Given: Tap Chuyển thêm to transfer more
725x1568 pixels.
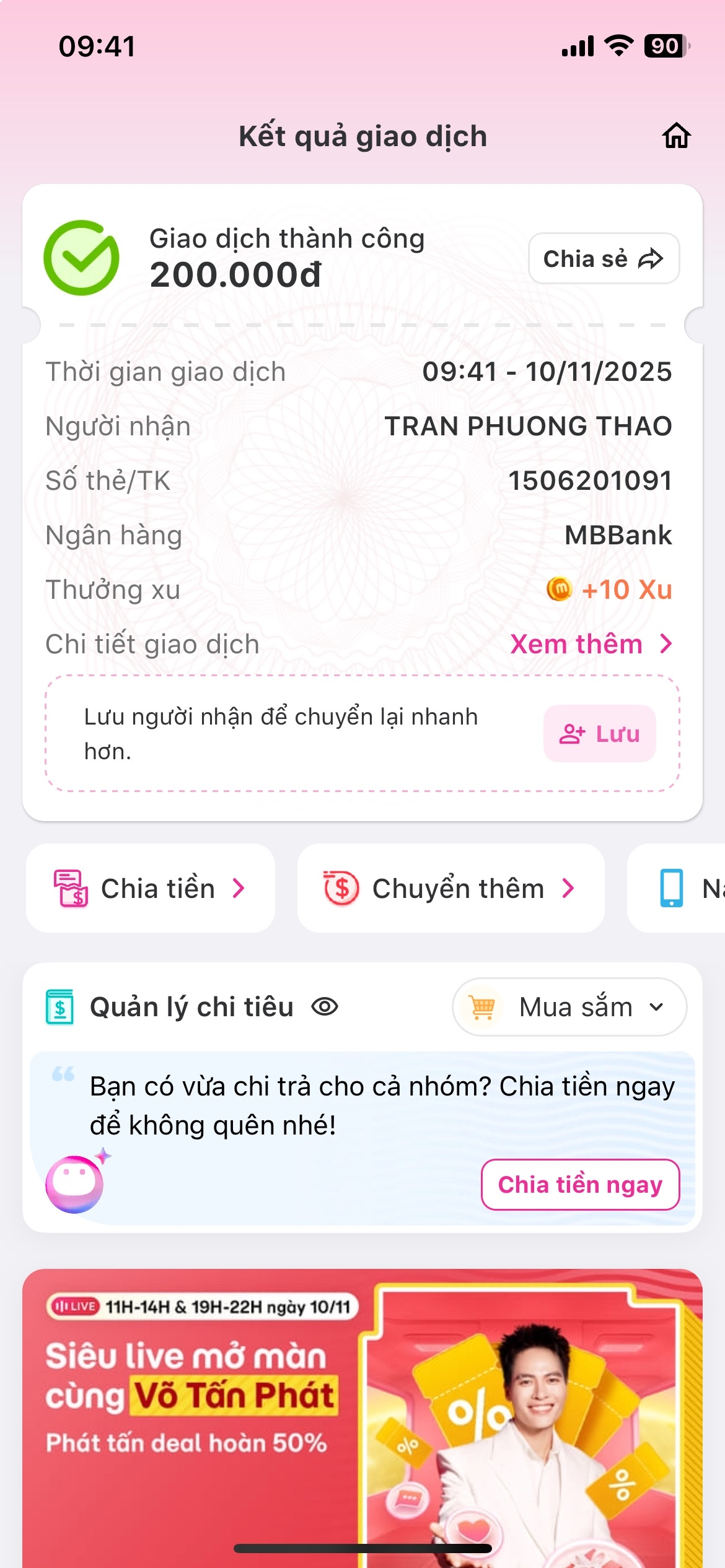Looking at the screenshot, I should pyautogui.click(x=450, y=888).
